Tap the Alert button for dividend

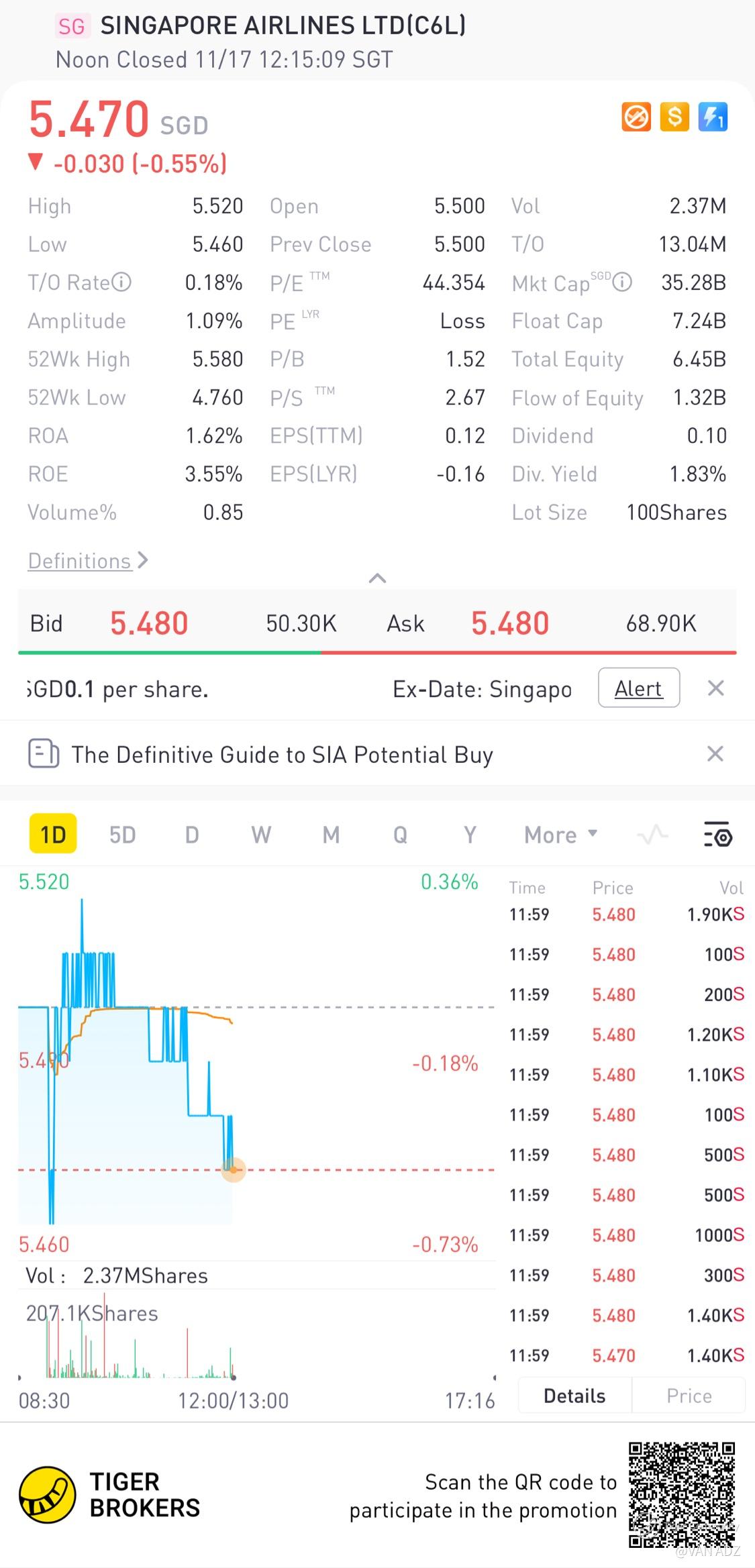coord(638,688)
